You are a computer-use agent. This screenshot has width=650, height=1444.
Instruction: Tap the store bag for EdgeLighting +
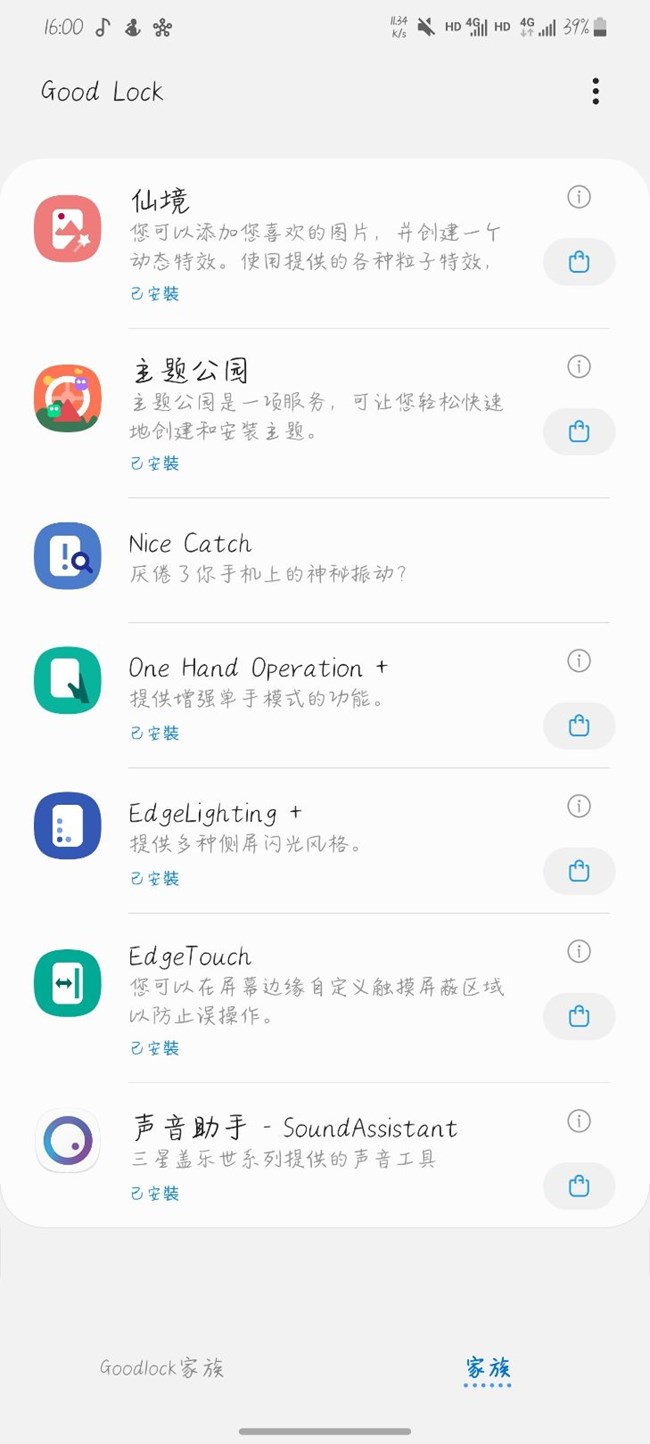point(579,871)
